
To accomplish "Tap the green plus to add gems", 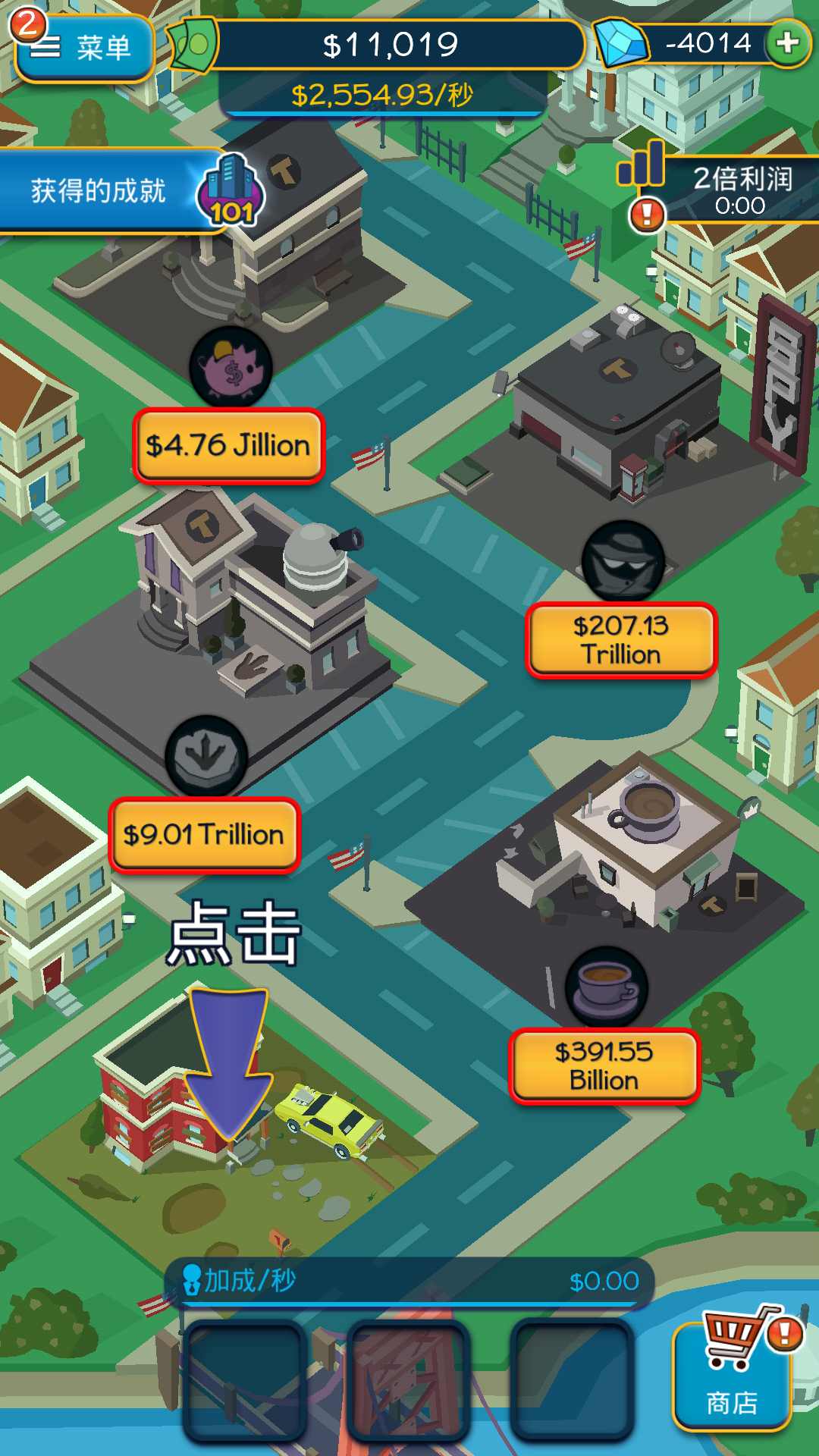I will point(788,43).
